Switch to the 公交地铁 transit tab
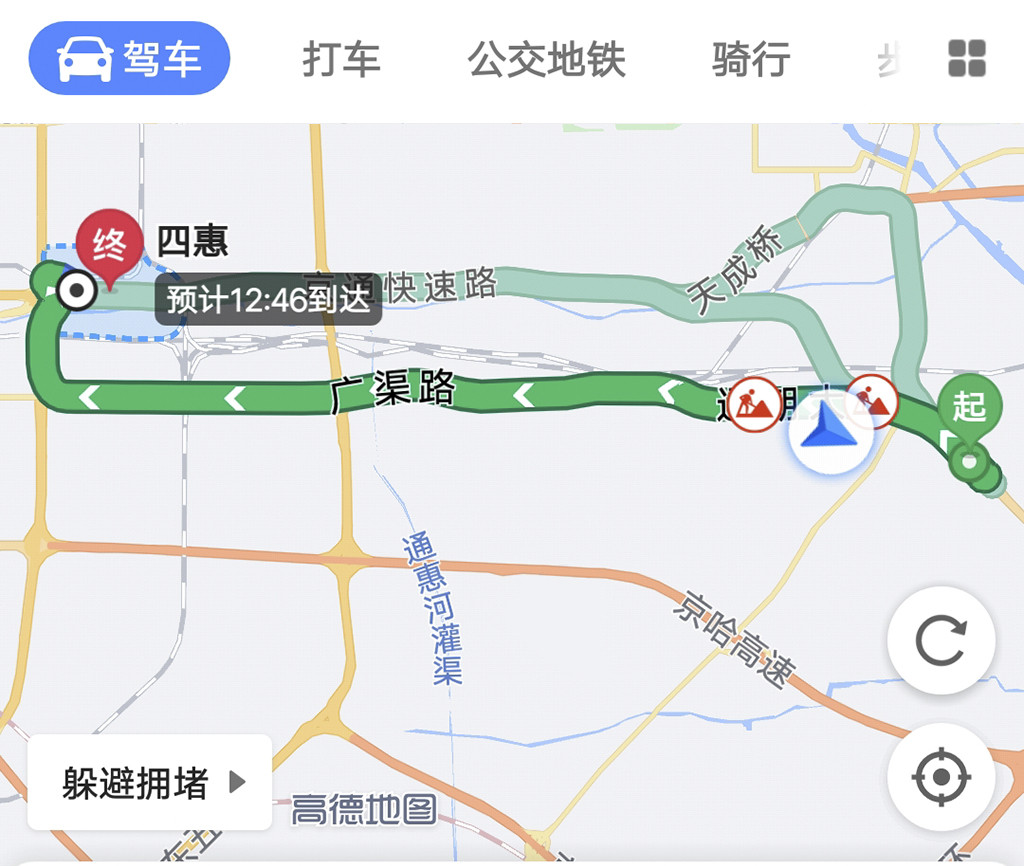 [546, 59]
